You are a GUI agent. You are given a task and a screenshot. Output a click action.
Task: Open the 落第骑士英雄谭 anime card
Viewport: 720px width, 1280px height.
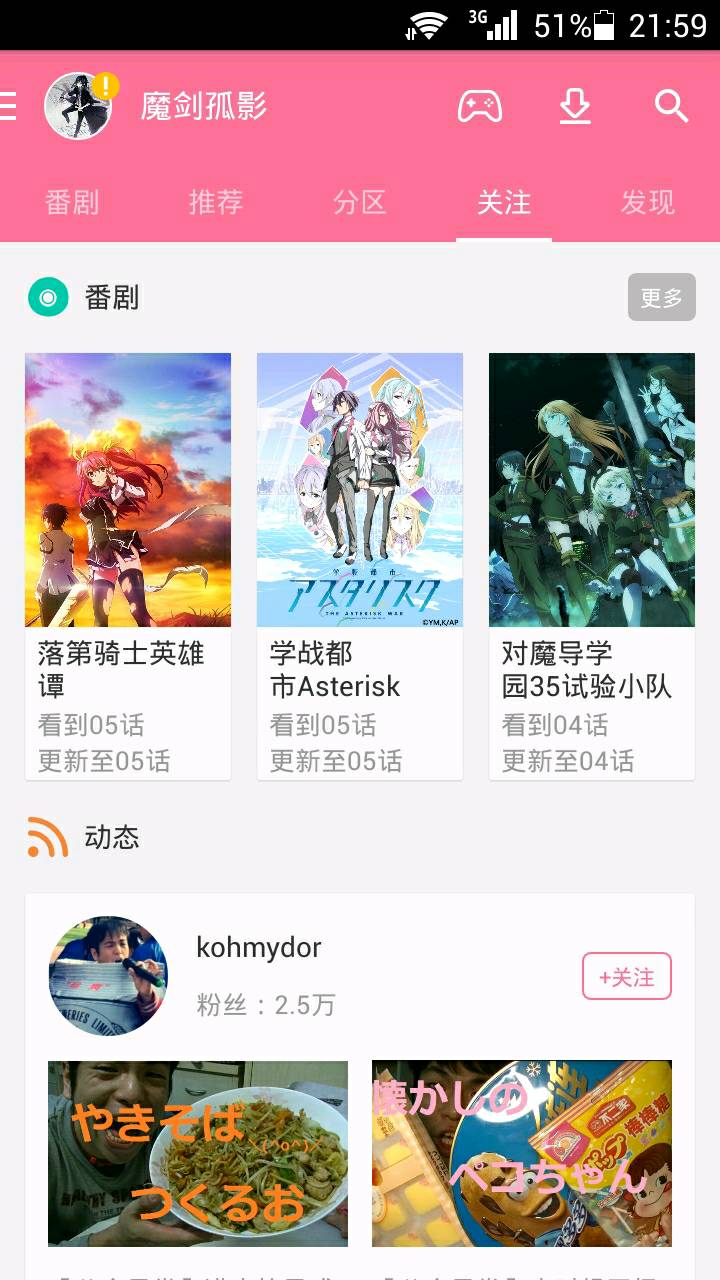coord(128,565)
